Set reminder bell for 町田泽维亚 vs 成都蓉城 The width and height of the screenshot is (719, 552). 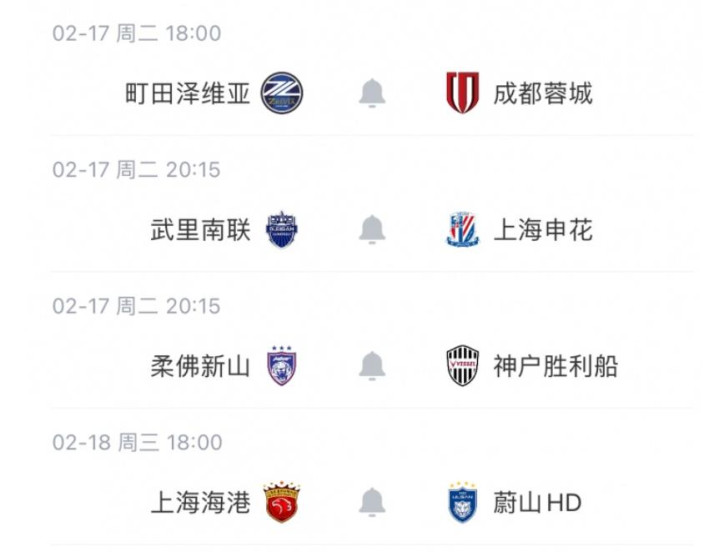372,94
